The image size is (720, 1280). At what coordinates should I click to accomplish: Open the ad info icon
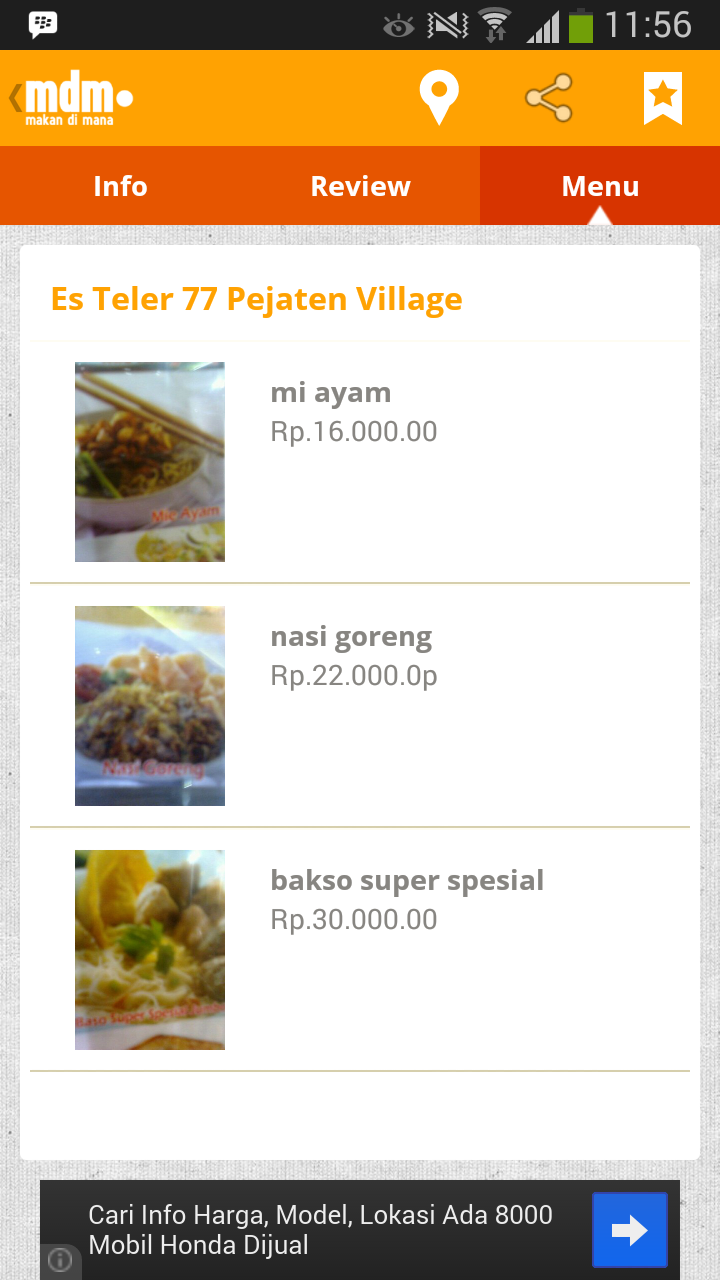(60, 1260)
